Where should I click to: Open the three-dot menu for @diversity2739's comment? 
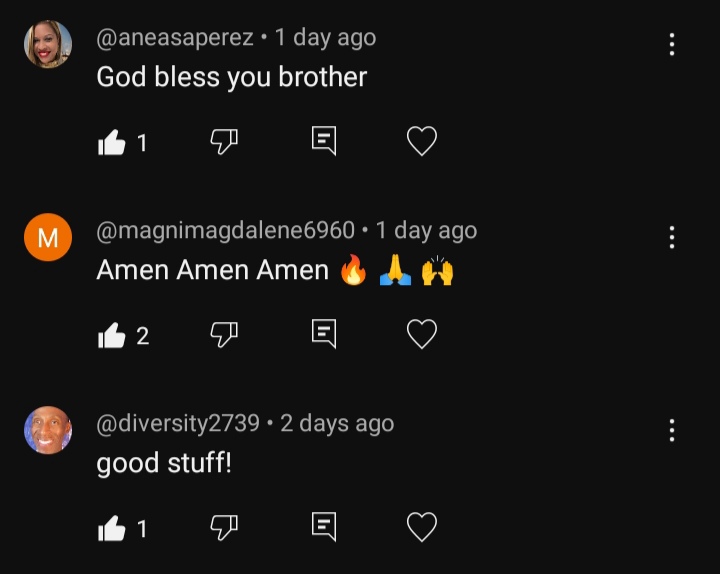click(x=672, y=430)
